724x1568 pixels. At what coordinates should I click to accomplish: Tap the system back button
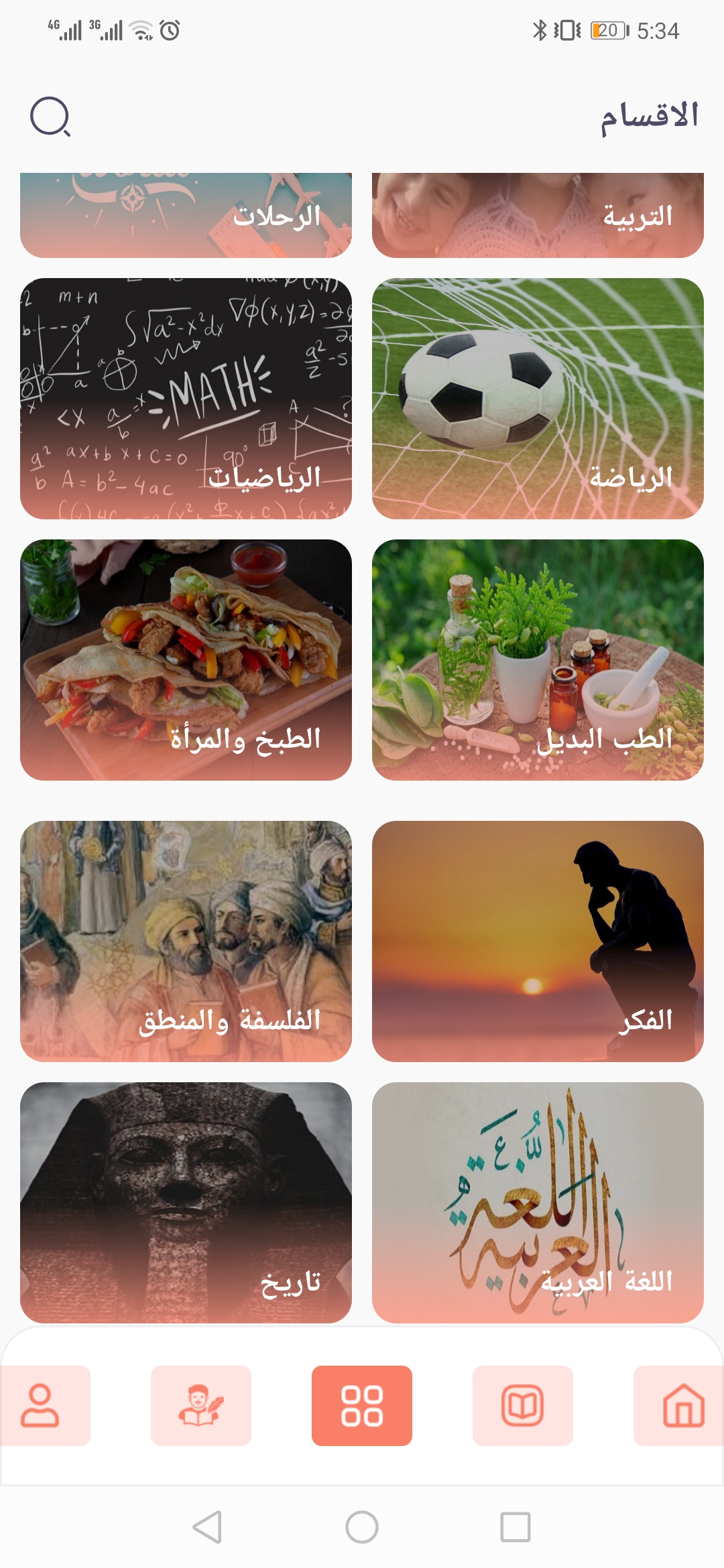[207, 1528]
